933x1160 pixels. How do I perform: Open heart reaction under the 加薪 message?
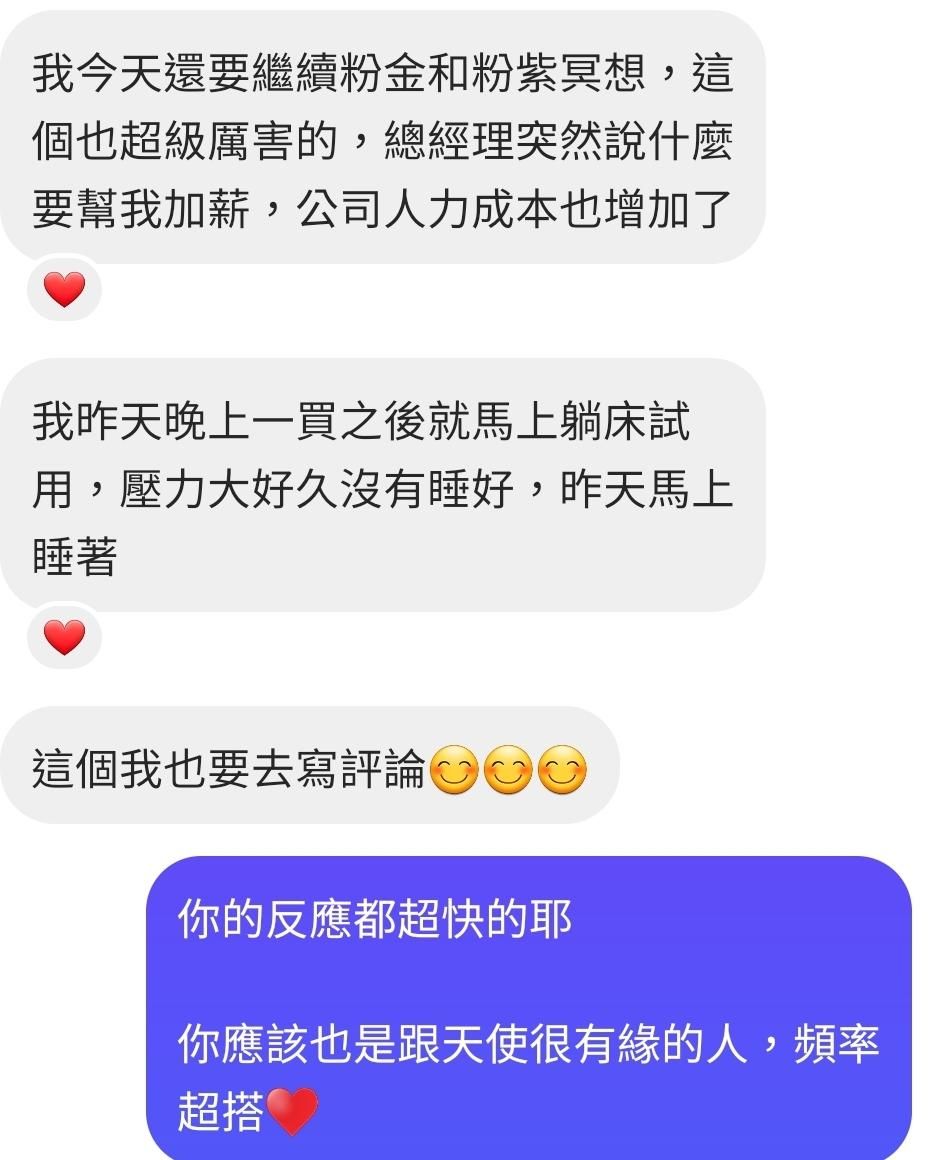pos(65,291)
